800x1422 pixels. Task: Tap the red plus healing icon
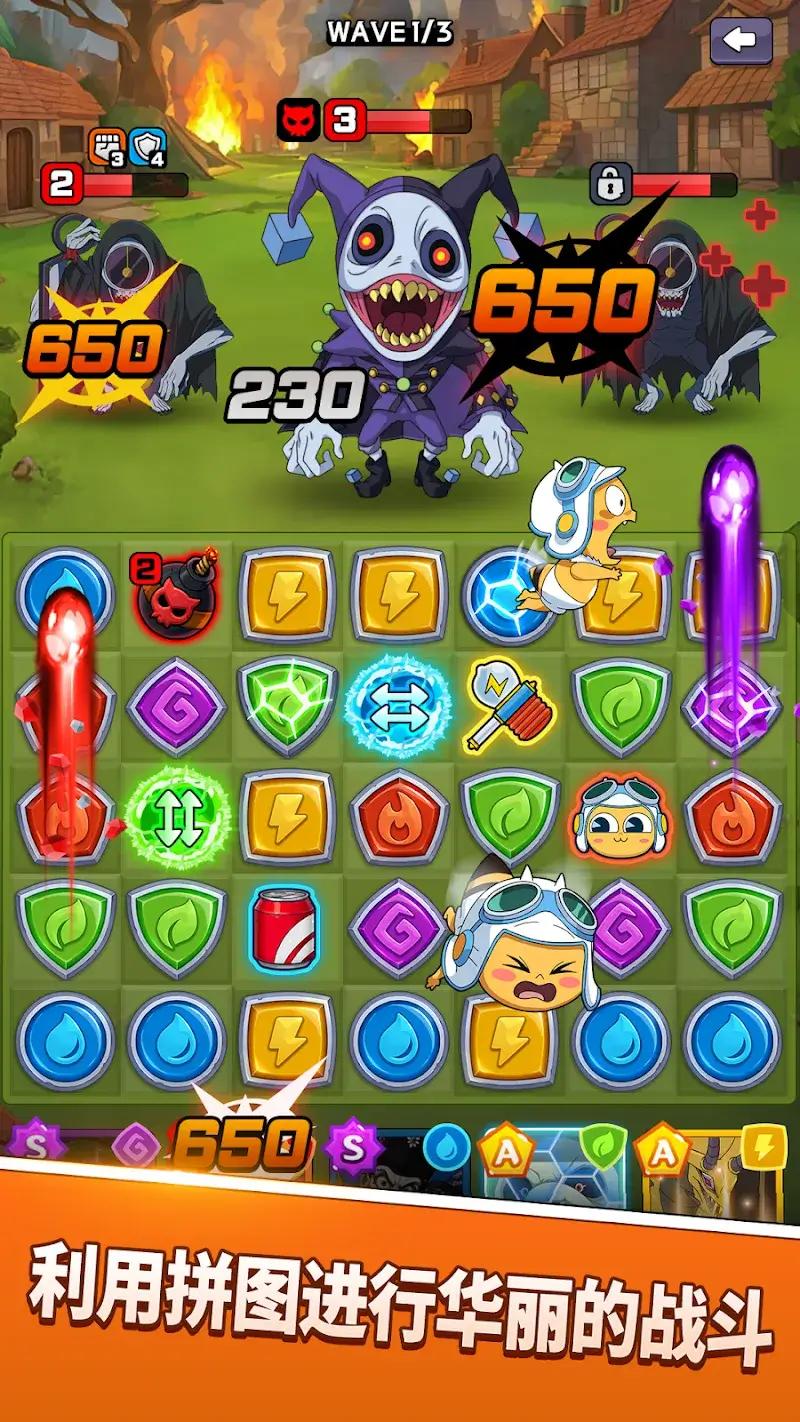coord(759,213)
